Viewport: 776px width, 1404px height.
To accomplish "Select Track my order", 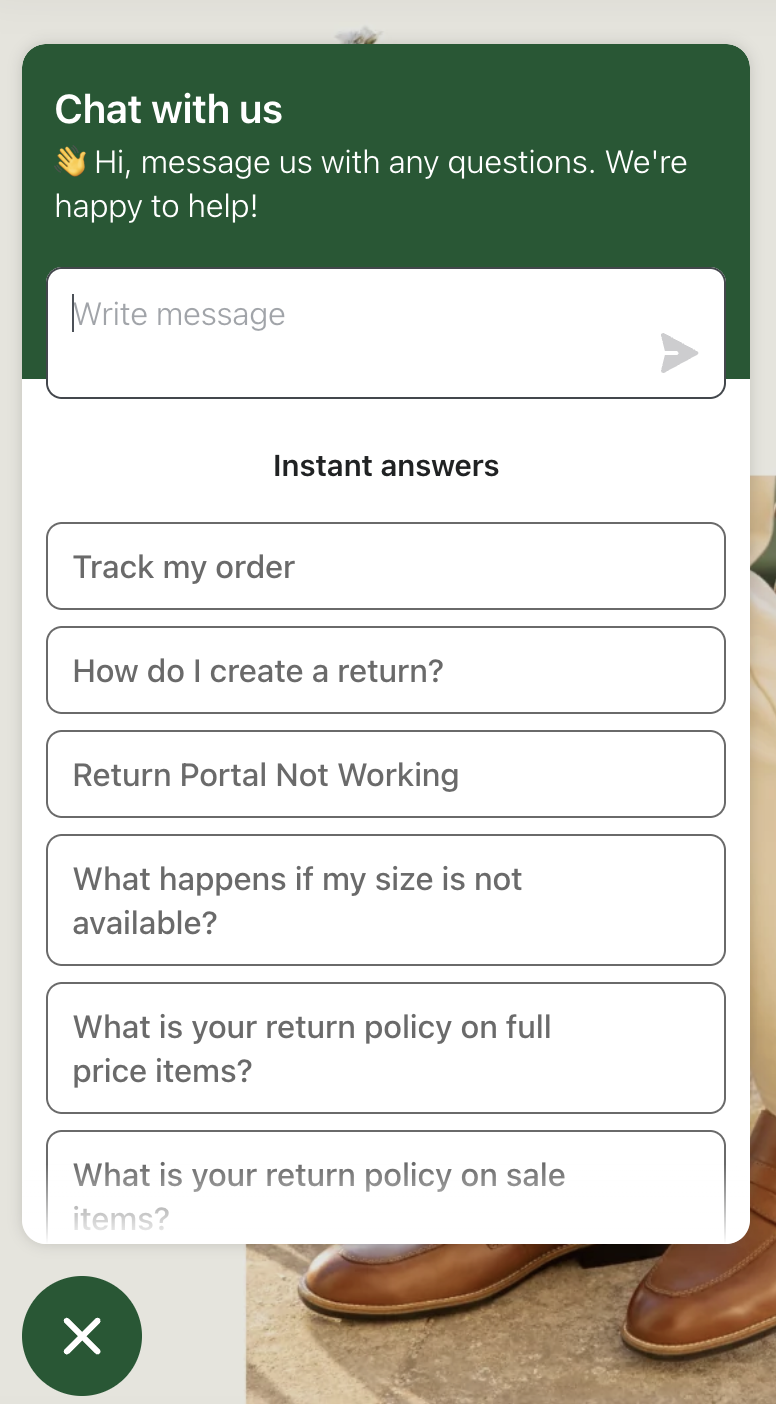I will [x=386, y=566].
